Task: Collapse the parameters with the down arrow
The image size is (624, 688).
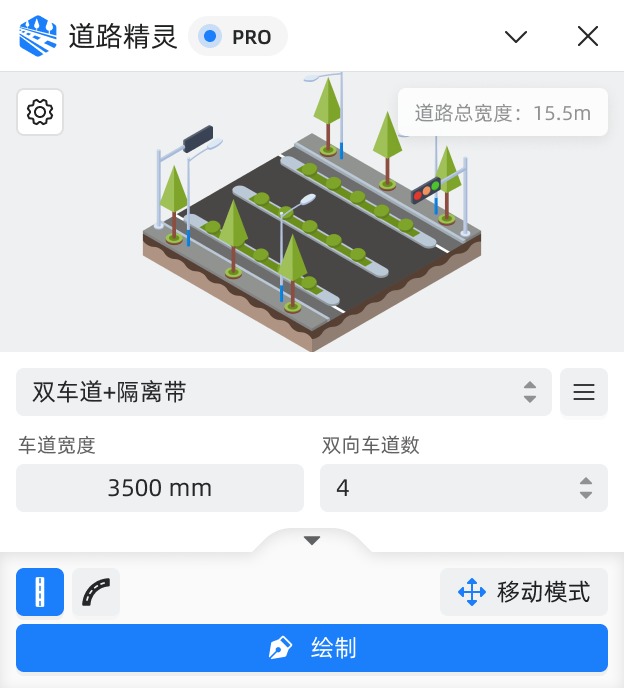Action: coord(312,541)
